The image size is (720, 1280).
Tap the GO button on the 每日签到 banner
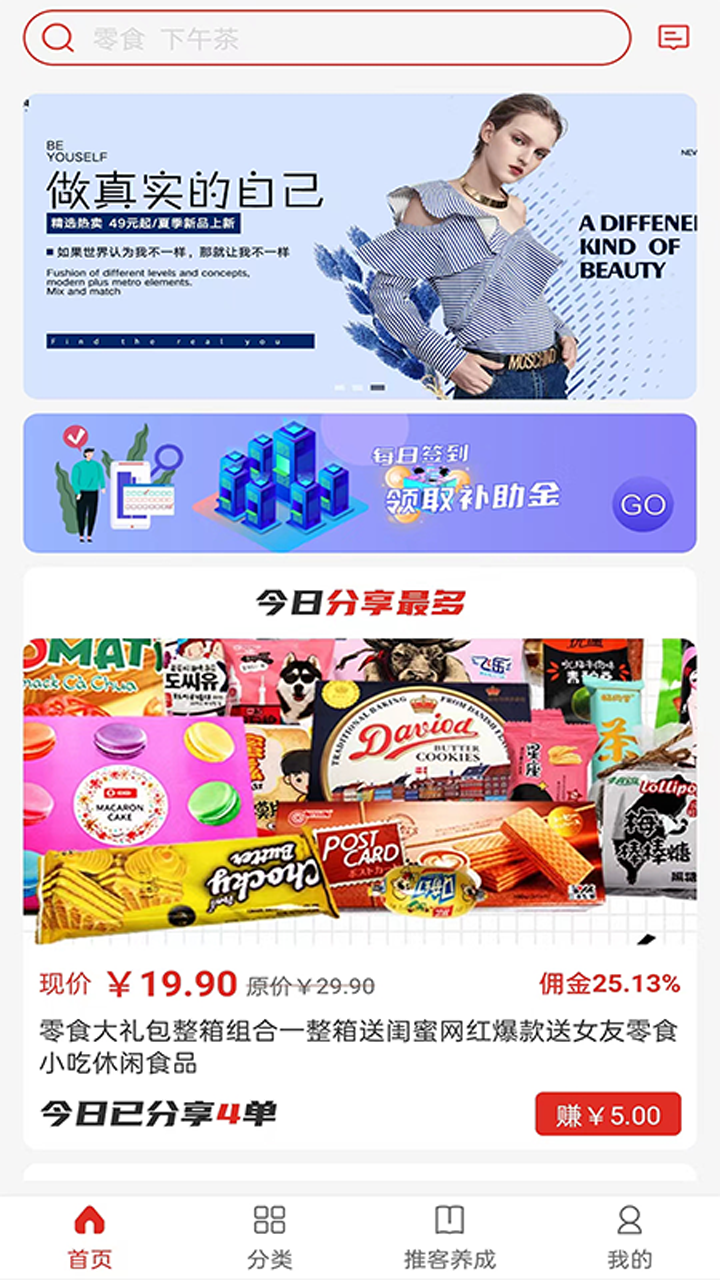[644, 503]
